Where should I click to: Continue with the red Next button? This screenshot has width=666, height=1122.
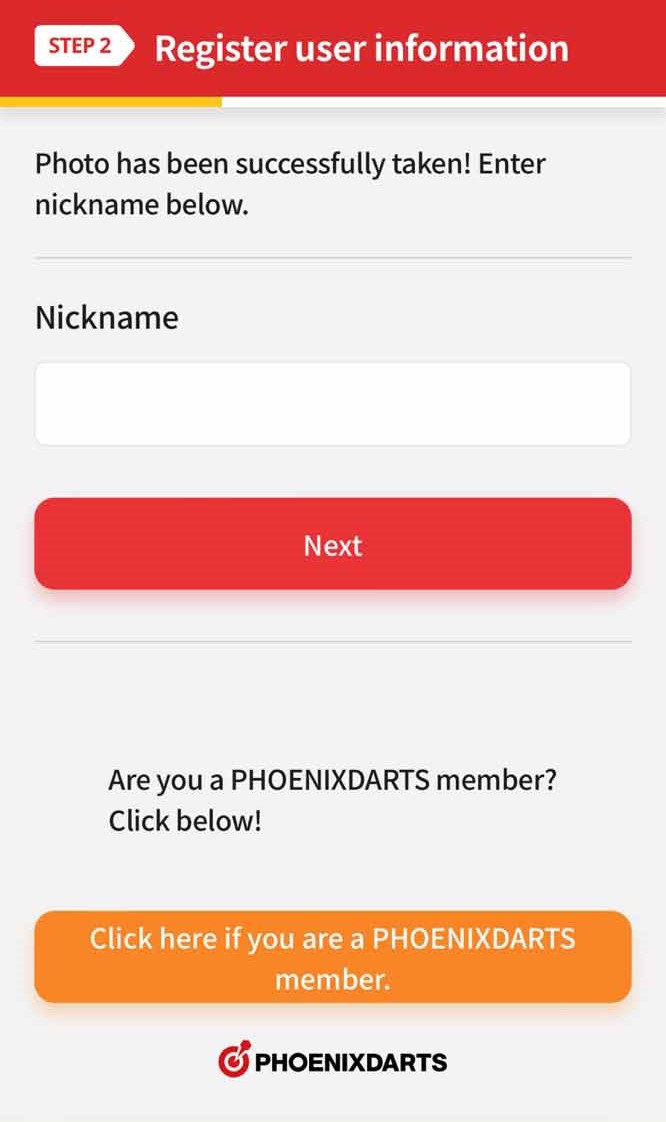[333, 544]
